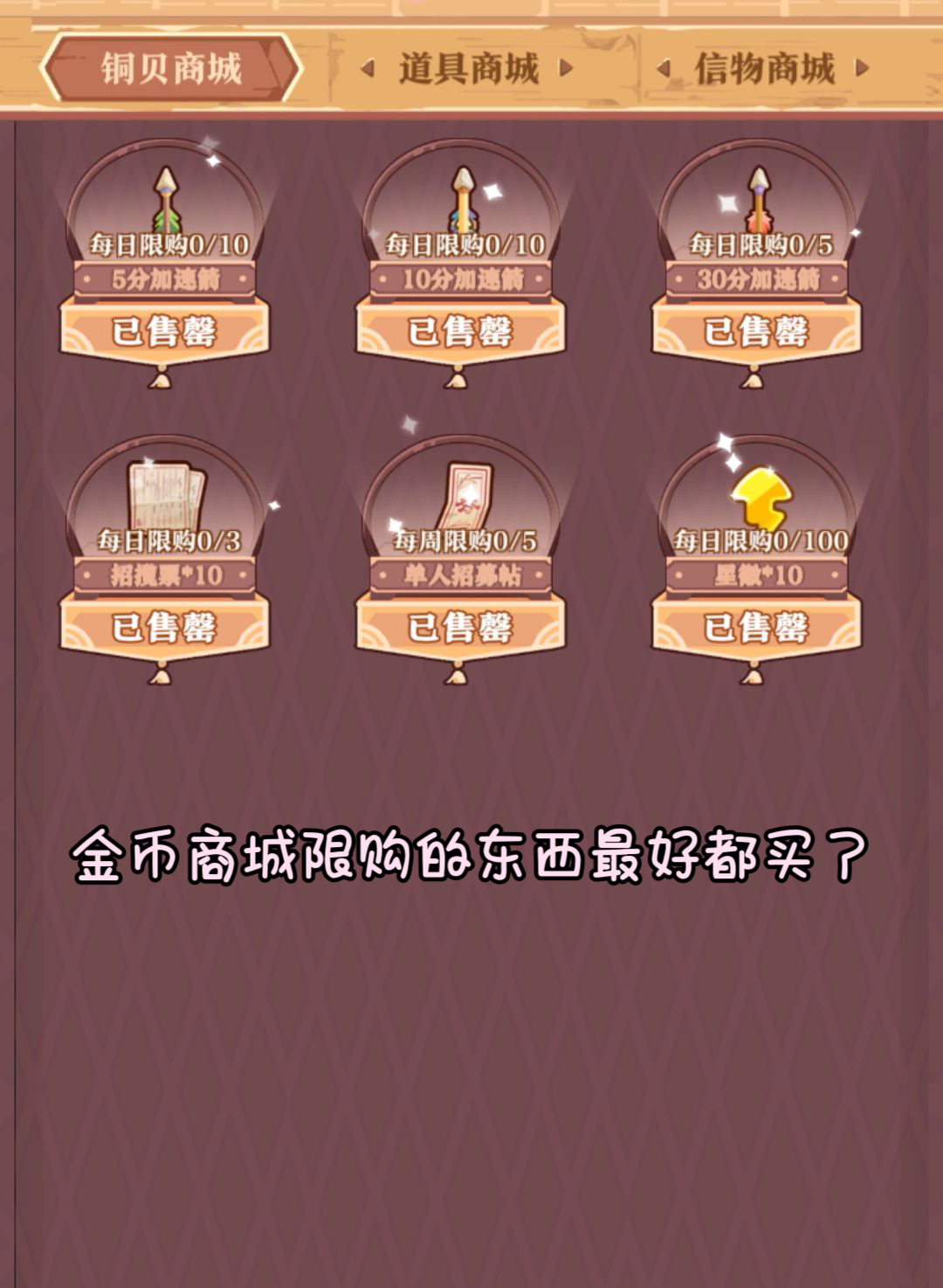Tap 已售罄 under 星徽*10

pyautogui.click(x=756, y=627)
